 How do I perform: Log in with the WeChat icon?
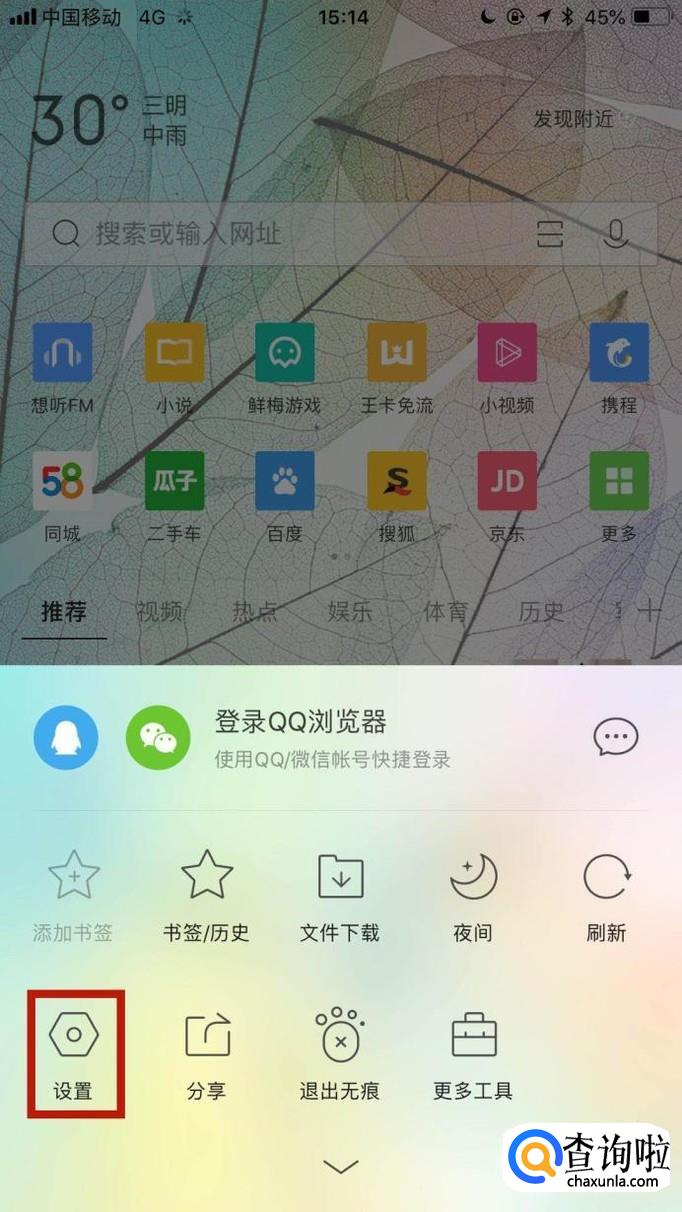158,738
